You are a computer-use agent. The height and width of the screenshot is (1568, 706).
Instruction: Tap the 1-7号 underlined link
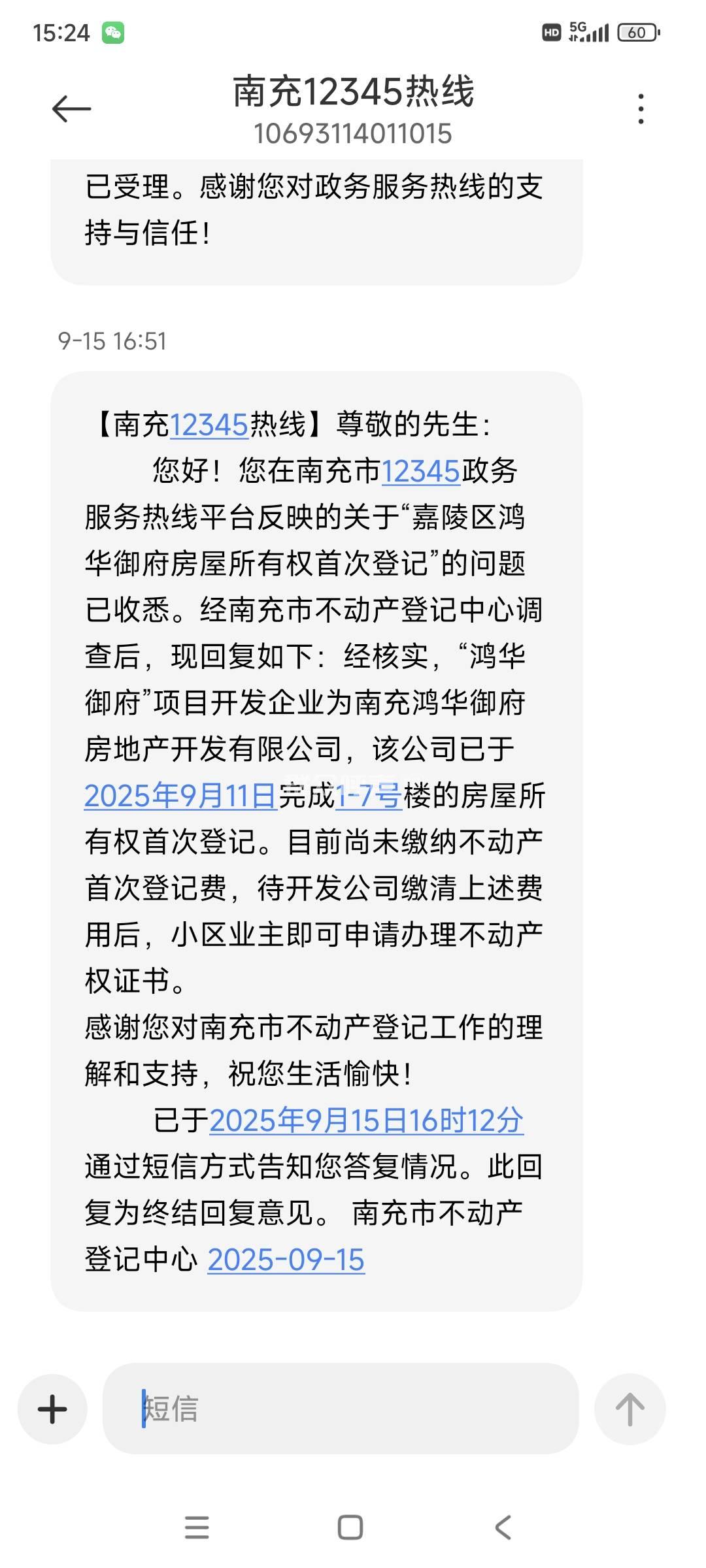click(368, 796)
